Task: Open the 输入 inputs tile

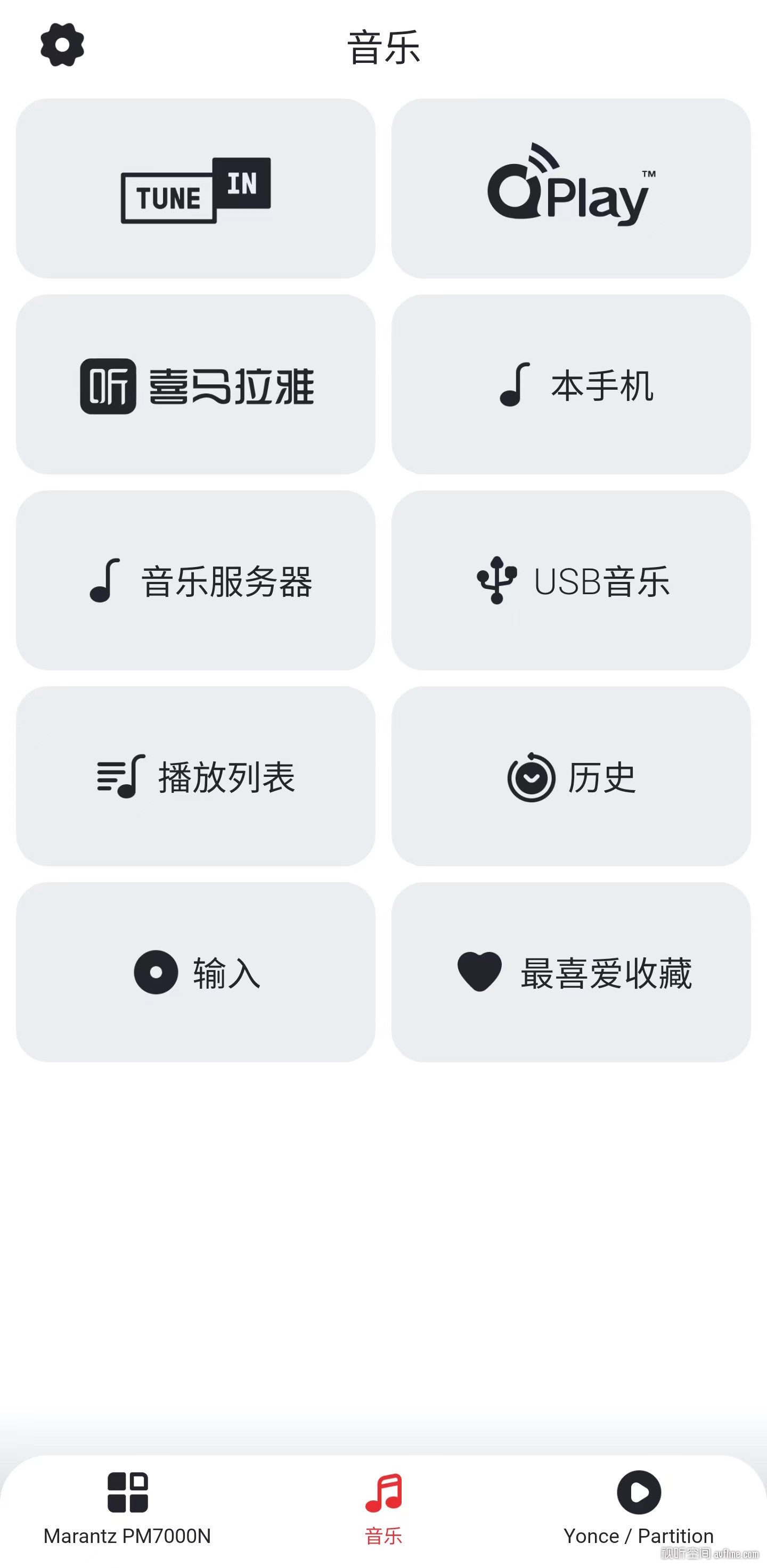Action: pyautogui.click(x=195, y=973)
